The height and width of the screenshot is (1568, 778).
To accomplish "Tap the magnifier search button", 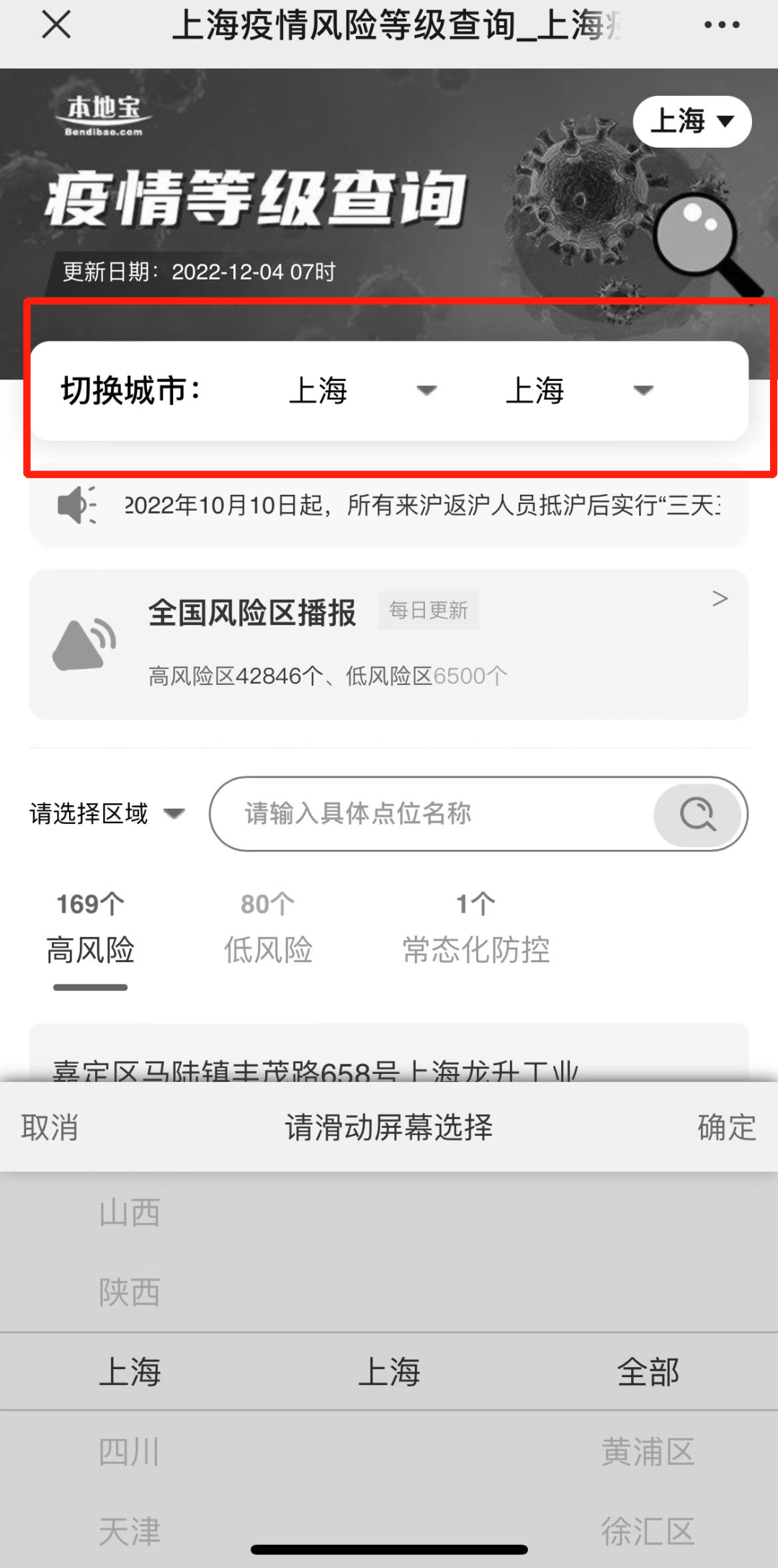I will [697, 814].
